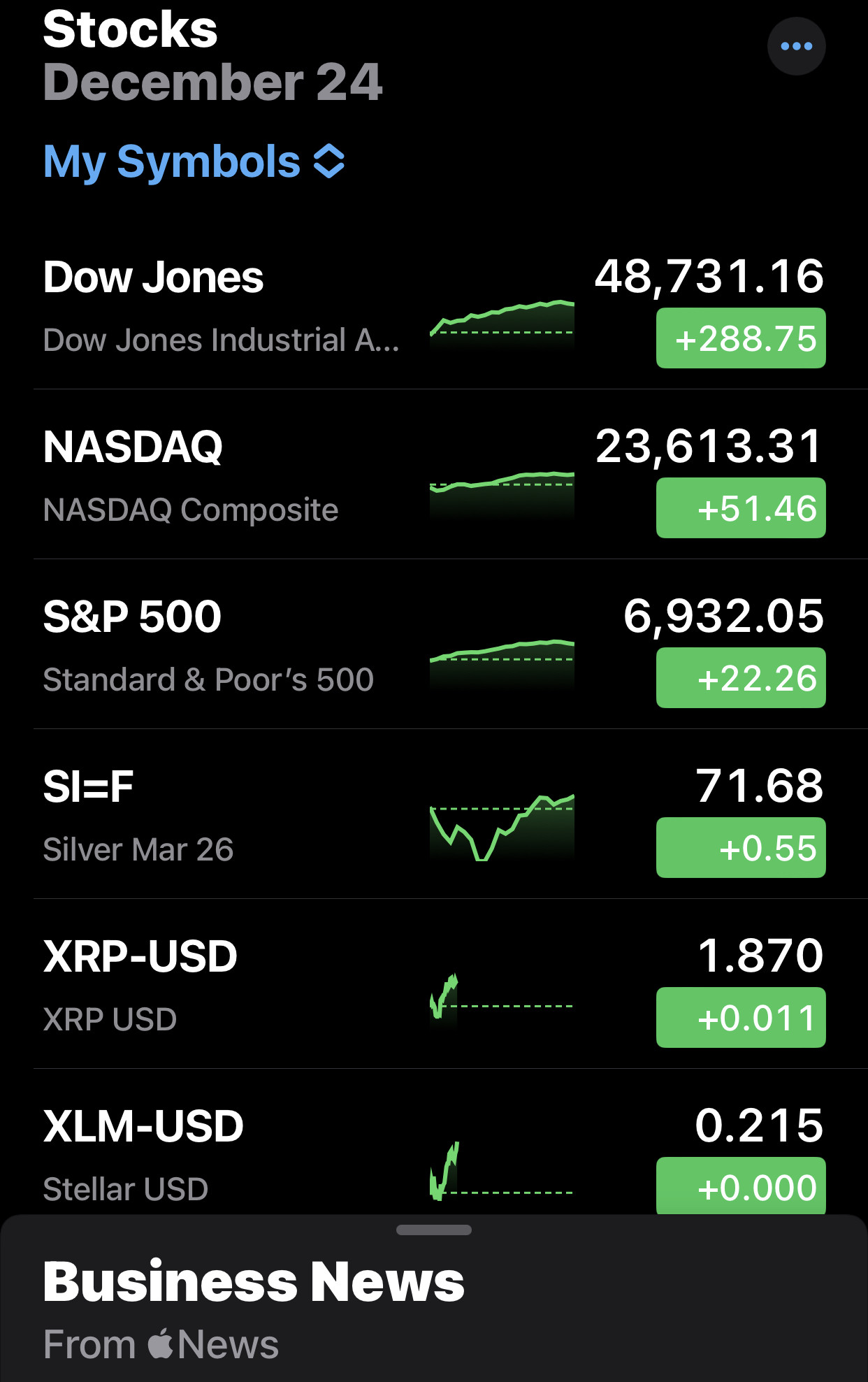
Task: Open the more options ellipsis menu
Action: click(796, 47)
